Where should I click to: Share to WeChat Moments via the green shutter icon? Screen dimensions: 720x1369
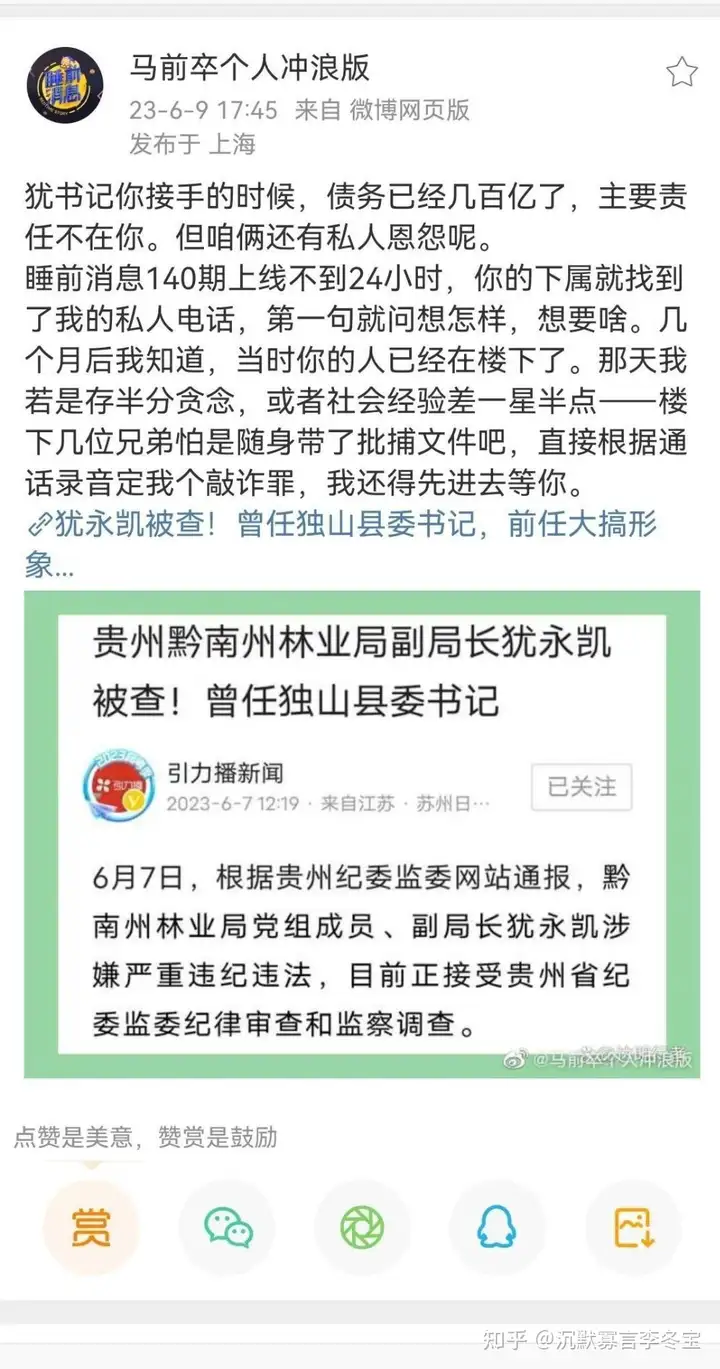(x=362, y=1227)
